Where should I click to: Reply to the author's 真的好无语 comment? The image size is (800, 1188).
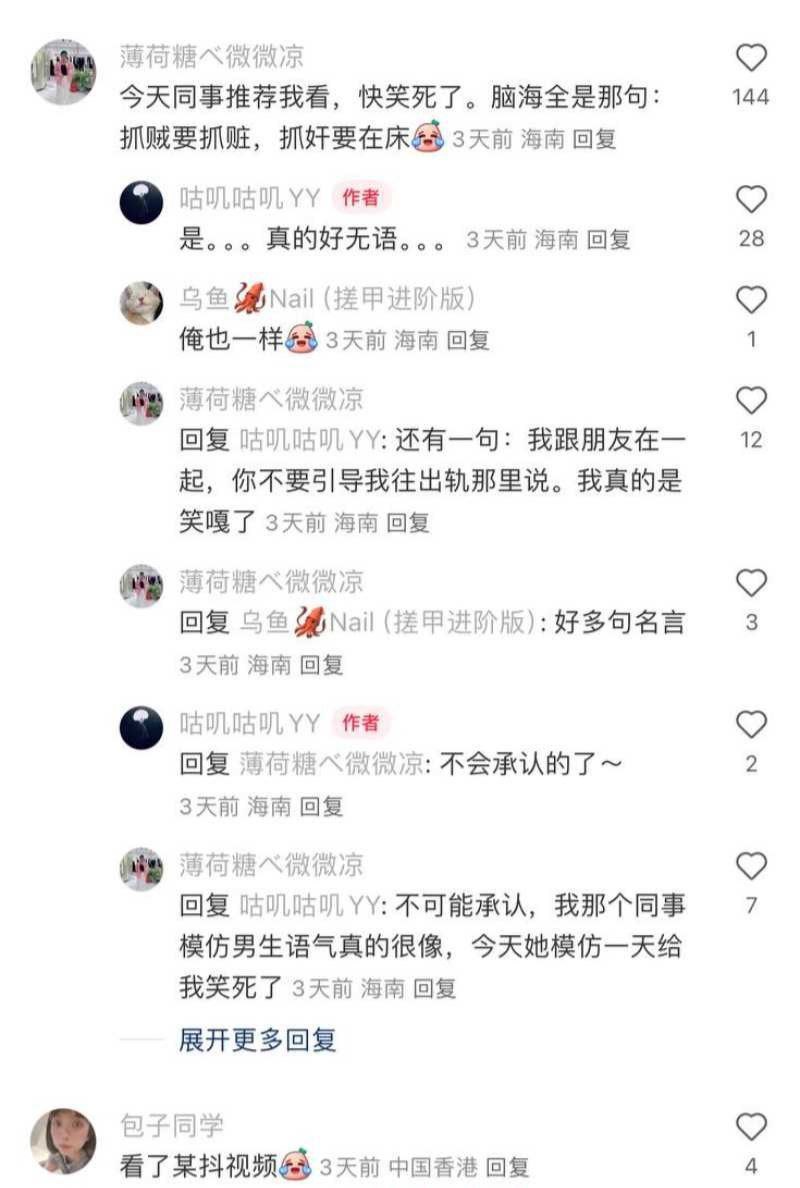608,240
